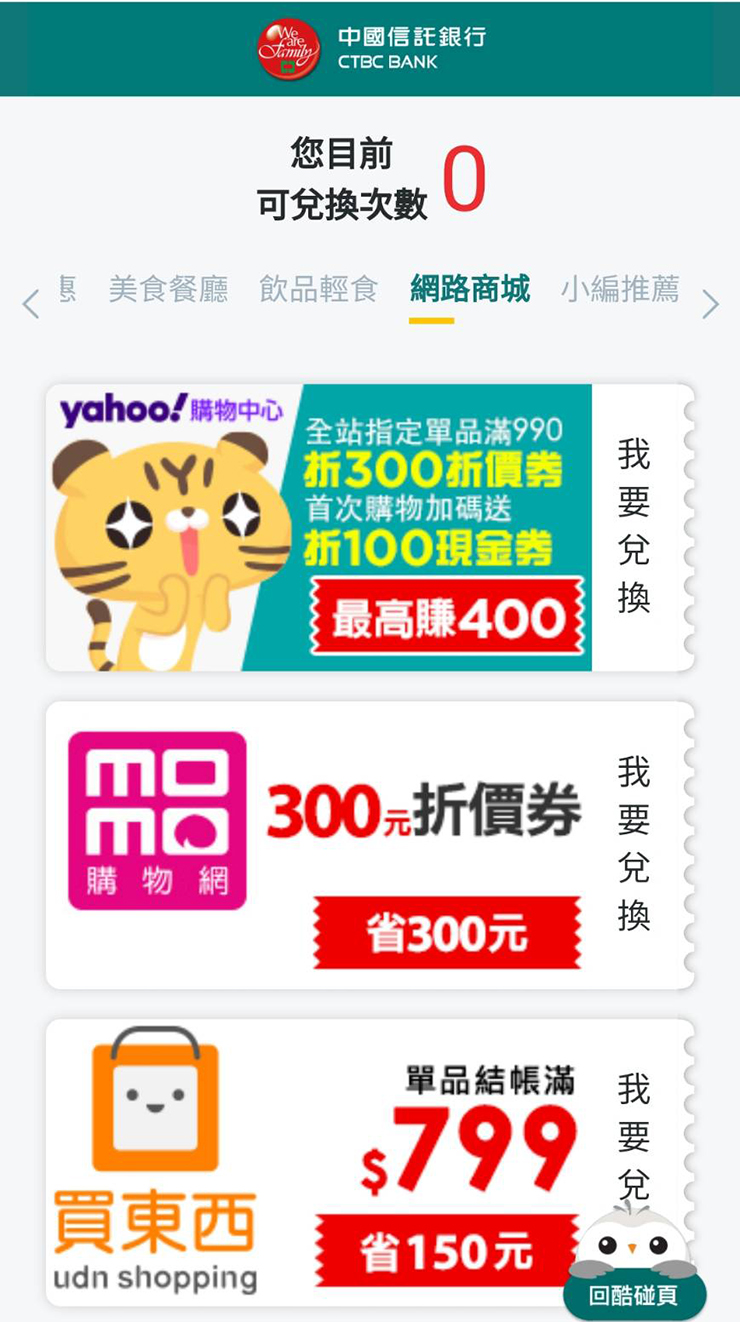Open the Yahoo購物中心 coupon card
The image size is (740, 1322).
tap(320, 527)
